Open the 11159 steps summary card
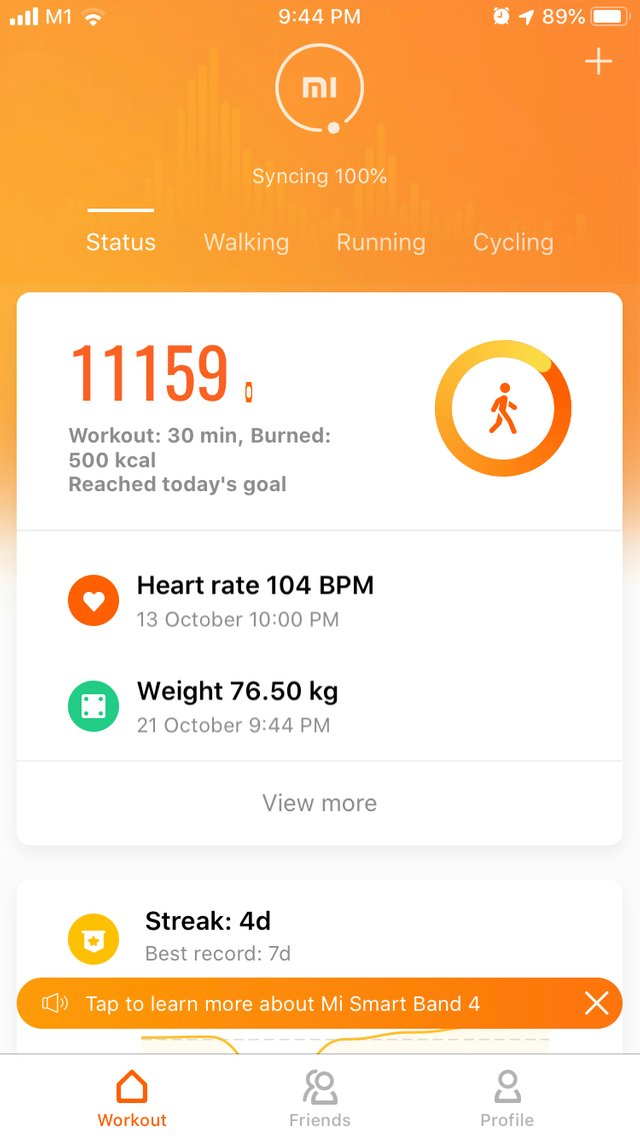The height and width of the screenshot is (1138, 640). coord(319,412)
